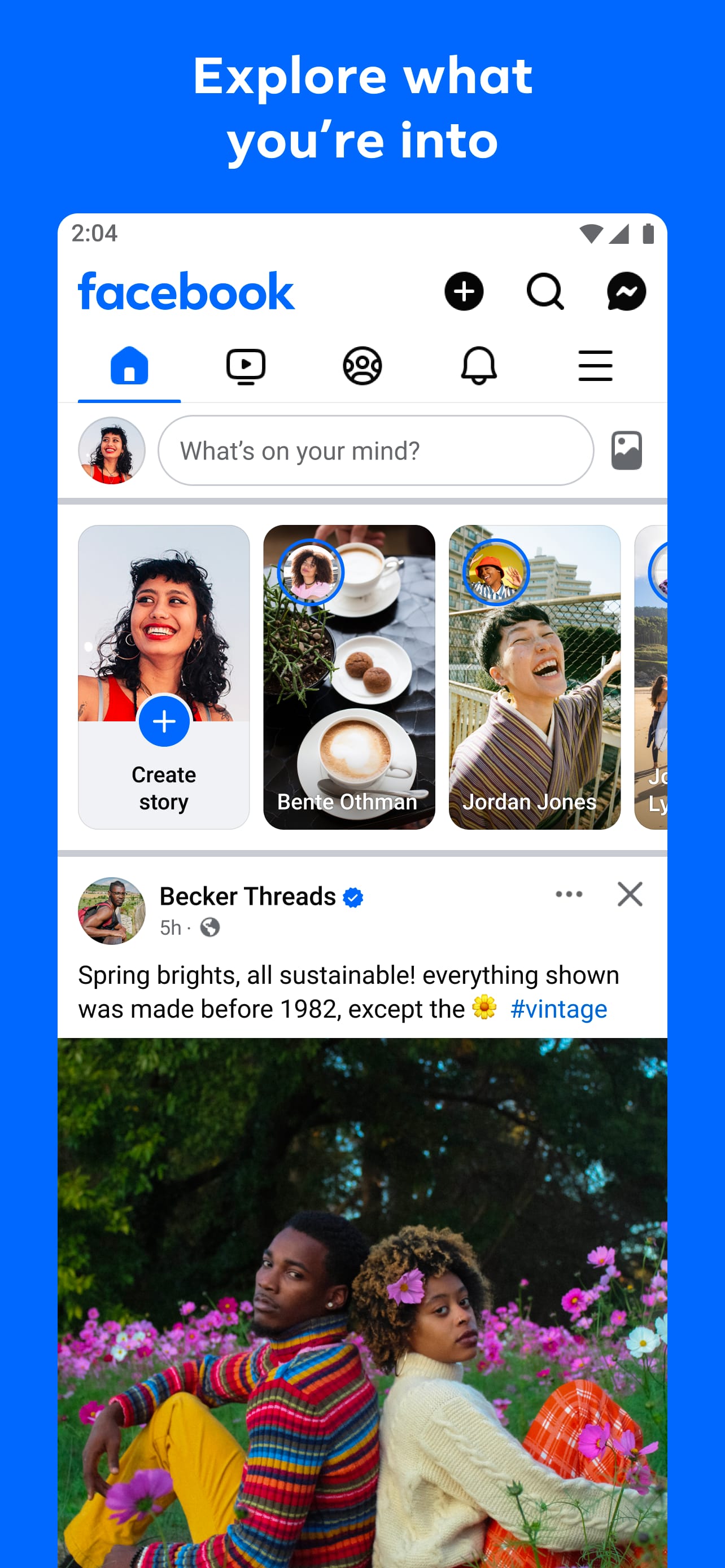Select the Groups icon in navigation
725x1568 pixels.
pos(363,365)
